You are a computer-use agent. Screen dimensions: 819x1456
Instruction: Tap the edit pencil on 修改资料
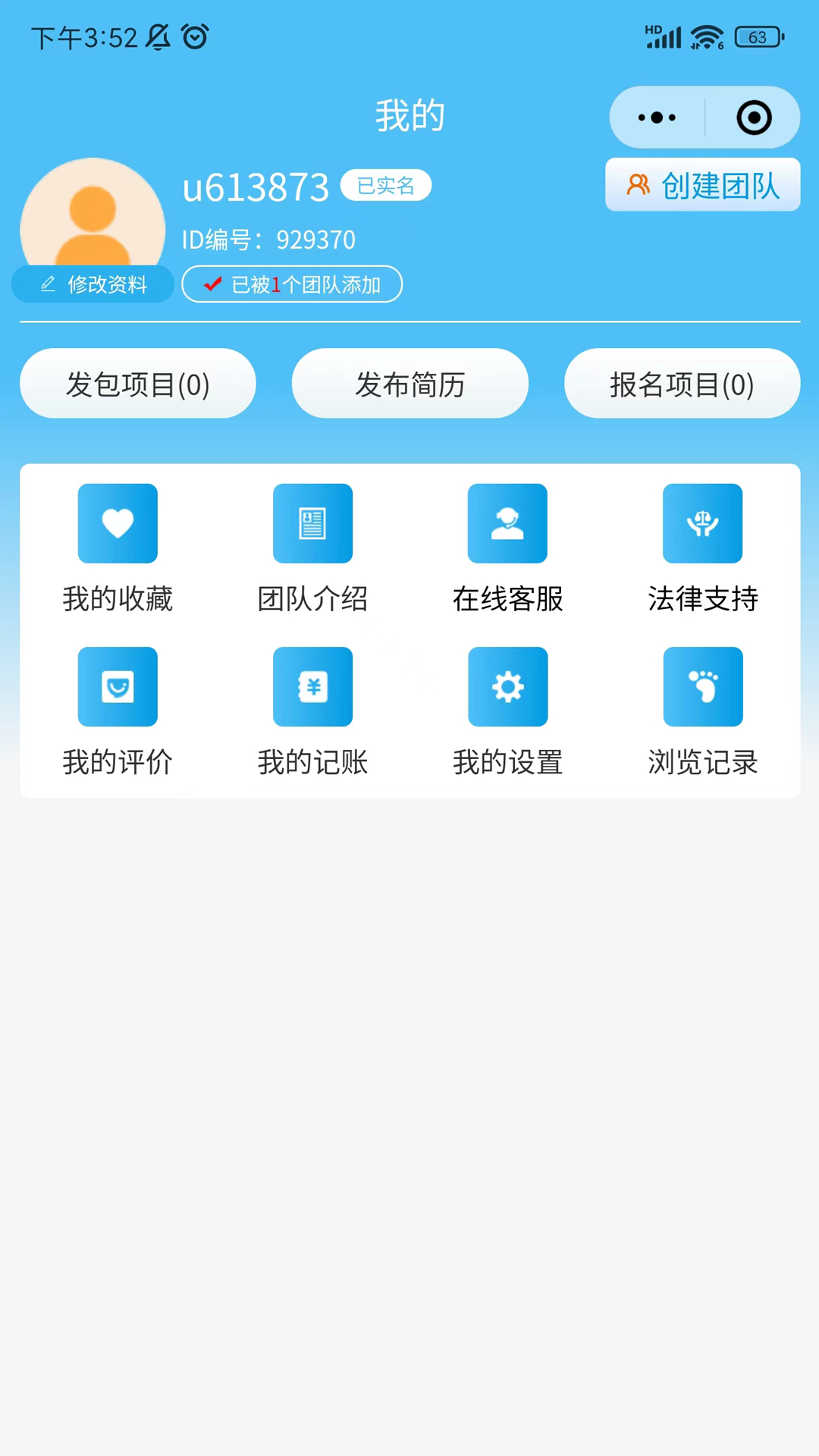point(48,284)
